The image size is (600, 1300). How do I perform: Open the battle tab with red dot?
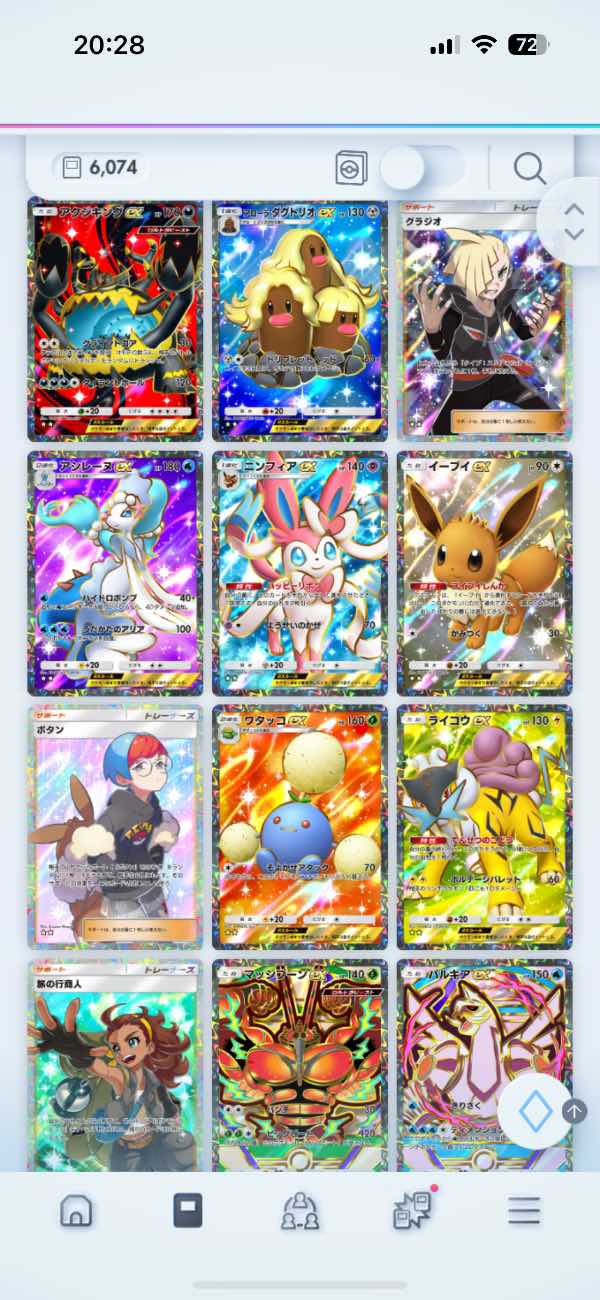pos(411,1211)
